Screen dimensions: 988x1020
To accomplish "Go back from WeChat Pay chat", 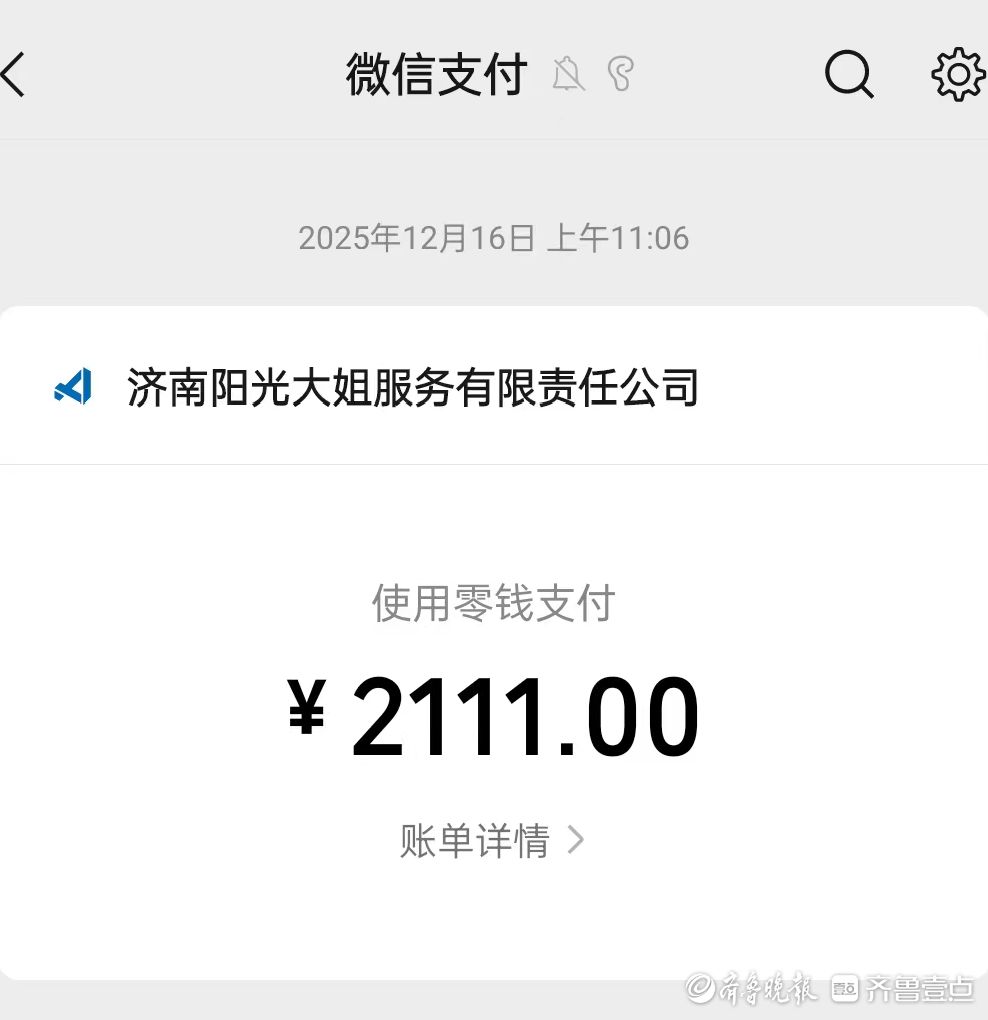I will coord(14,75).
